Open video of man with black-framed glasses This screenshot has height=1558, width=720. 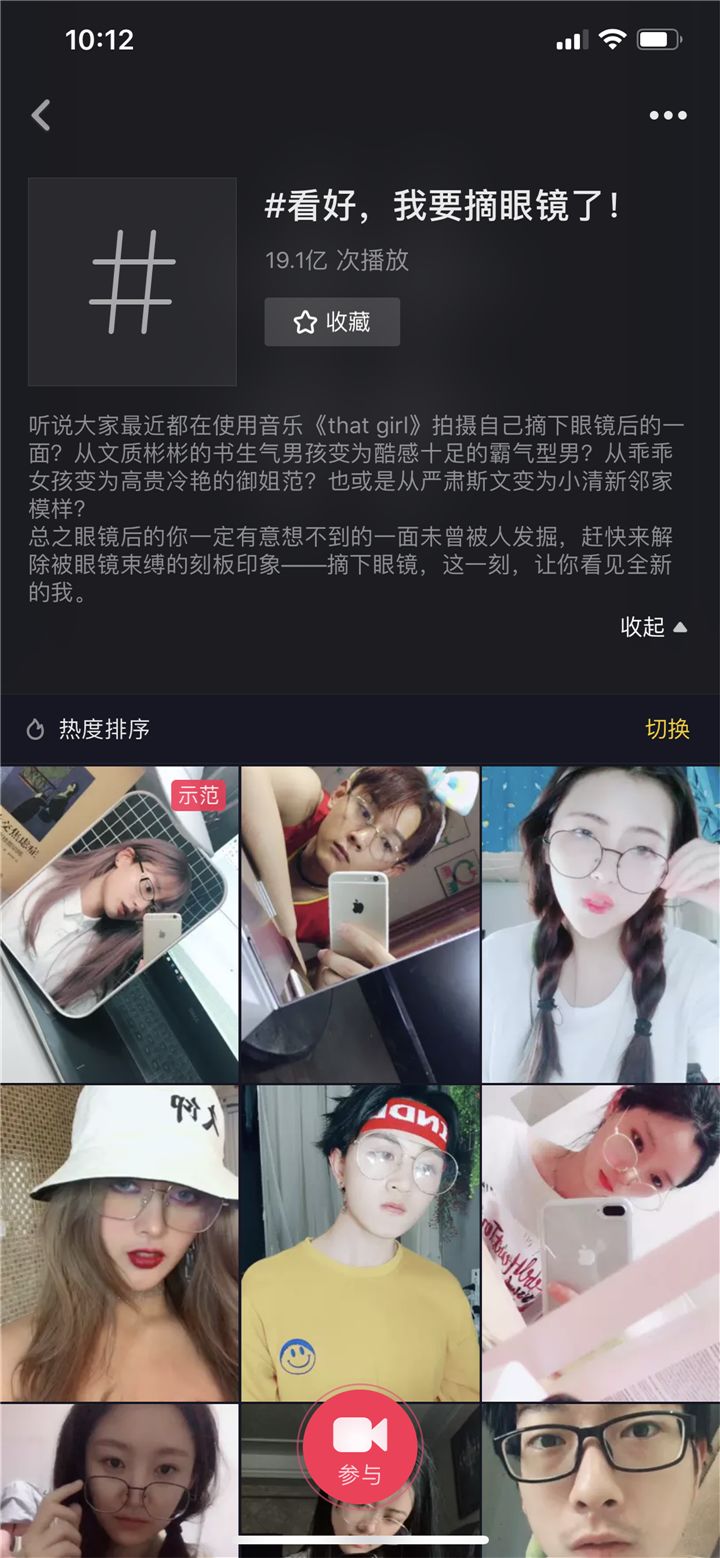pyautogui.click(x=600, y=1480)
